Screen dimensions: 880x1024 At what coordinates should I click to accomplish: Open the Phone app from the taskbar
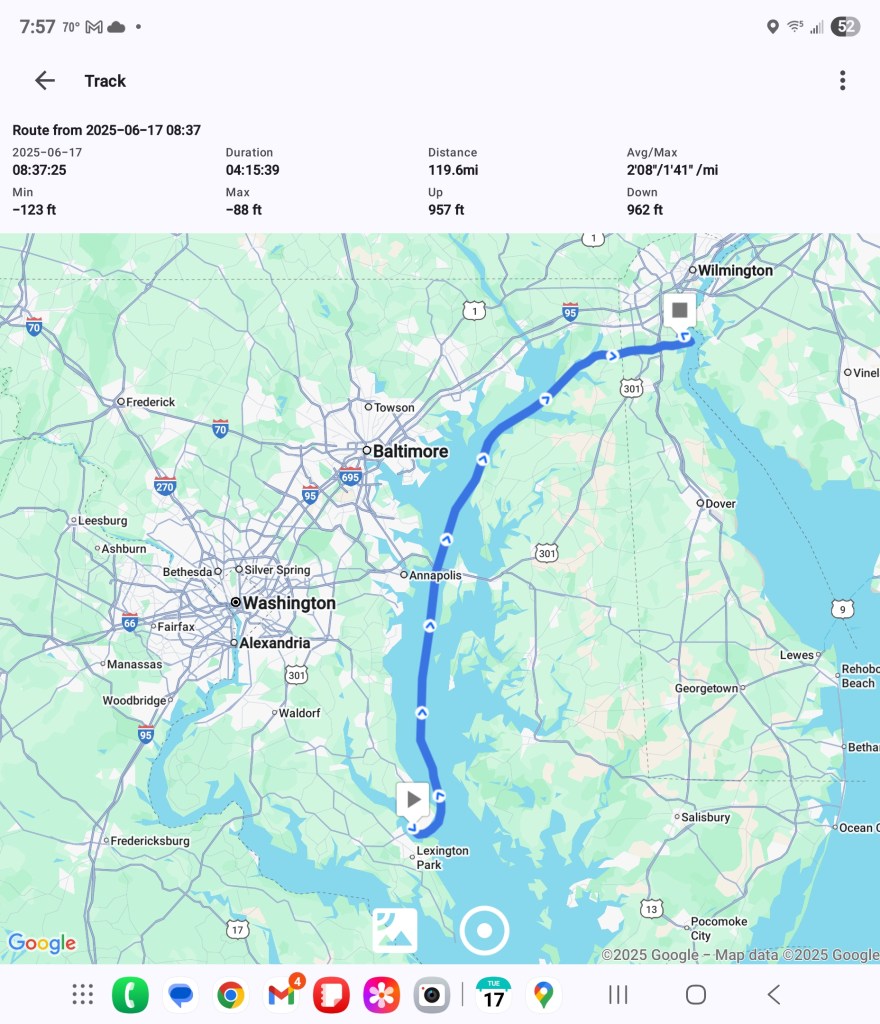click(130, 994)
